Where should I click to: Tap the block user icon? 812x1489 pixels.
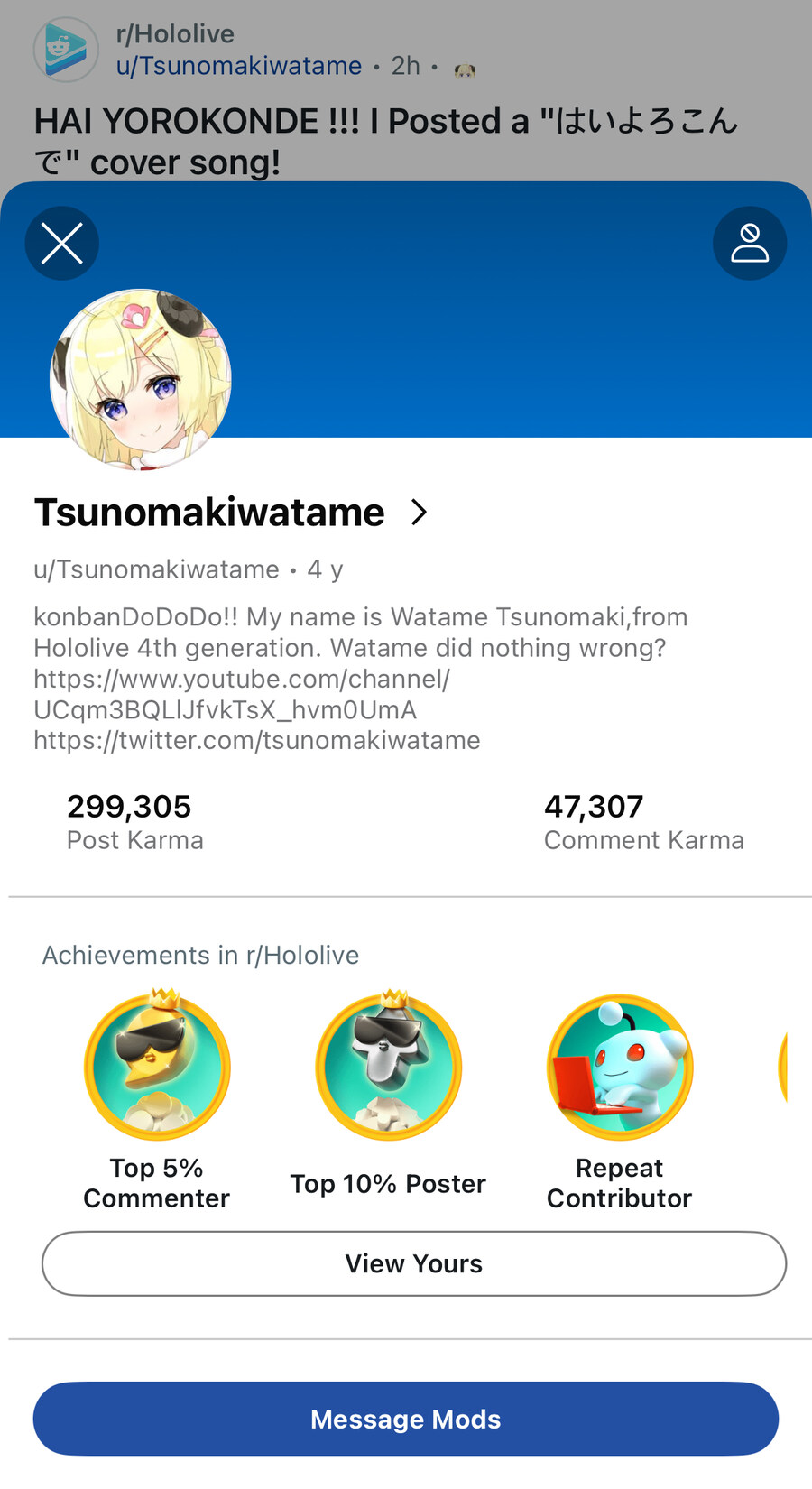pyautogui.click(x=750, y=244)
